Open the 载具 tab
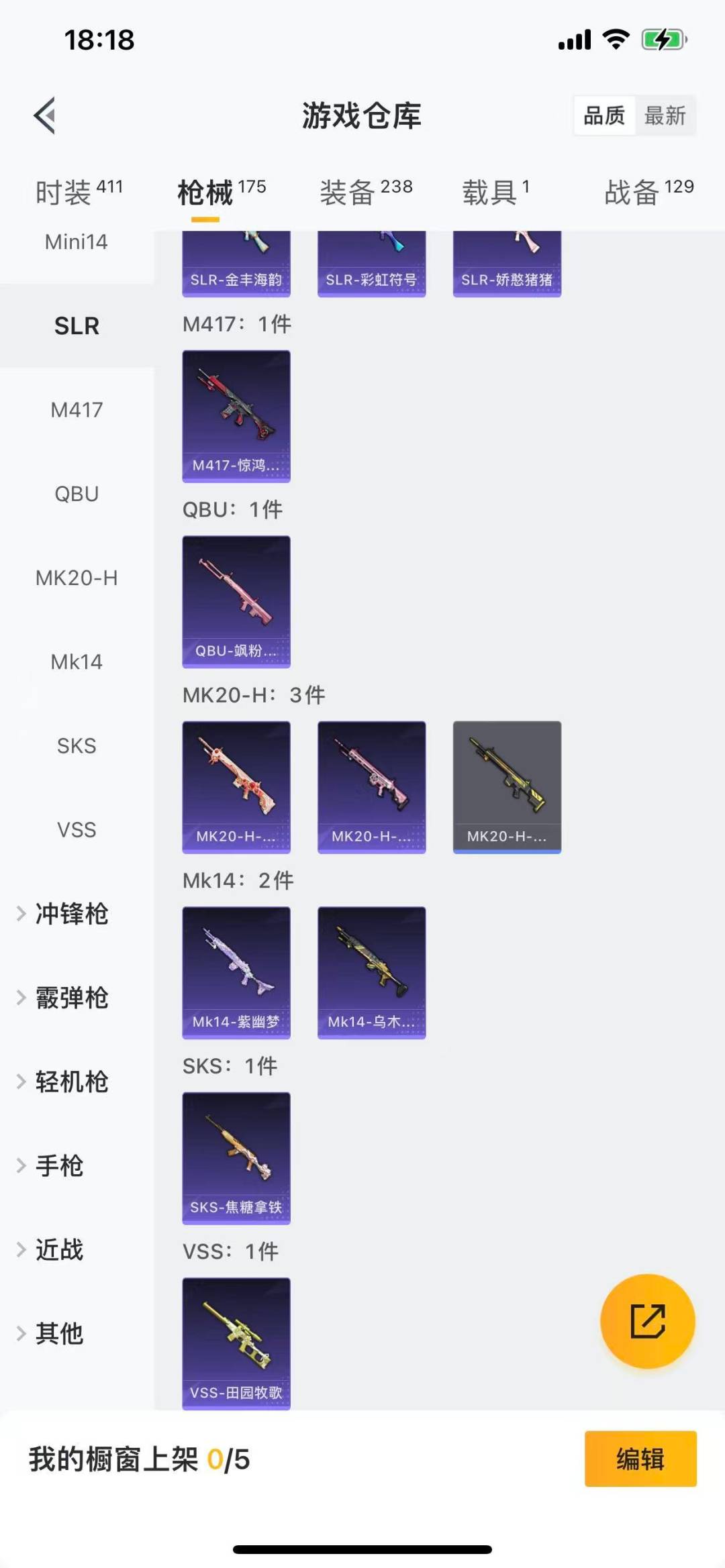 click(495, 193)
